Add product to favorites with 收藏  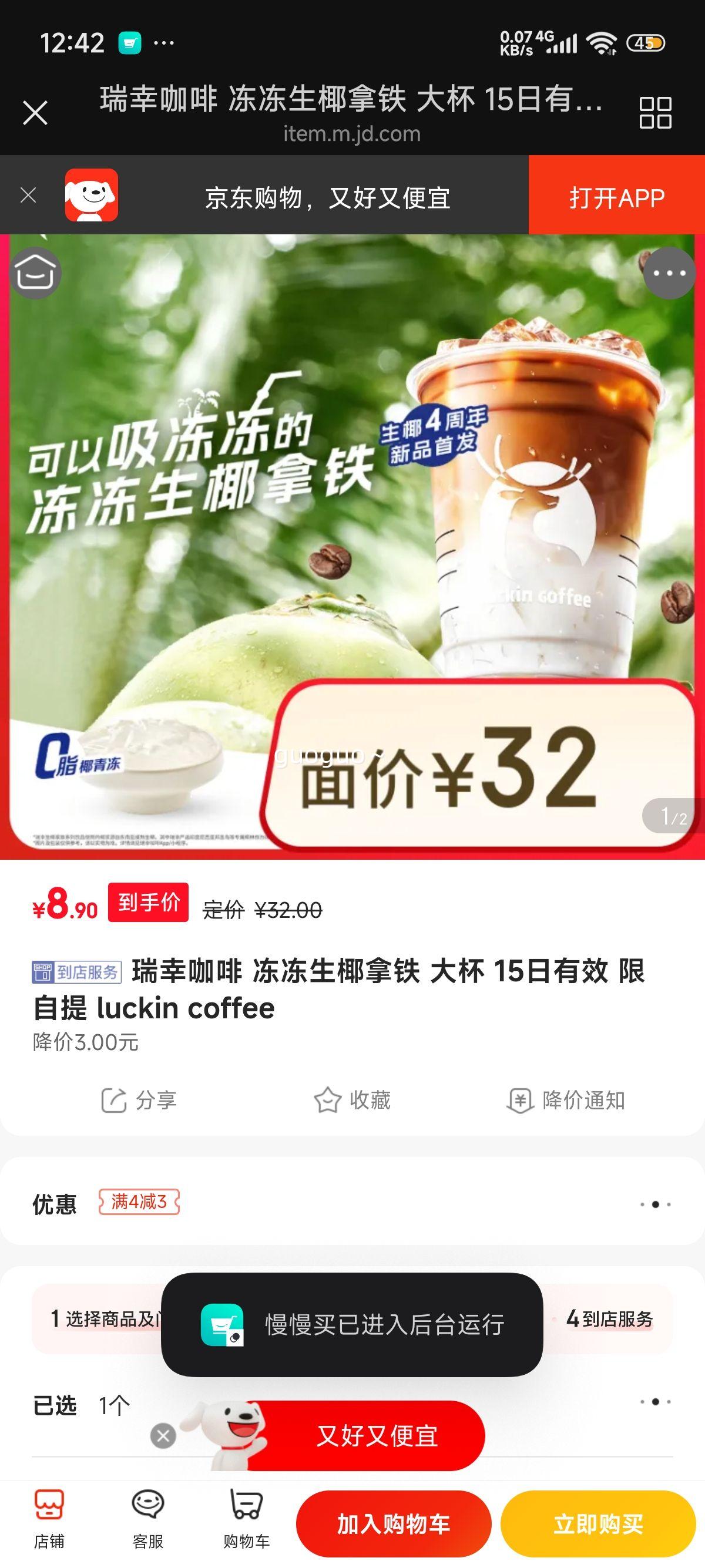click(352, 1100)
